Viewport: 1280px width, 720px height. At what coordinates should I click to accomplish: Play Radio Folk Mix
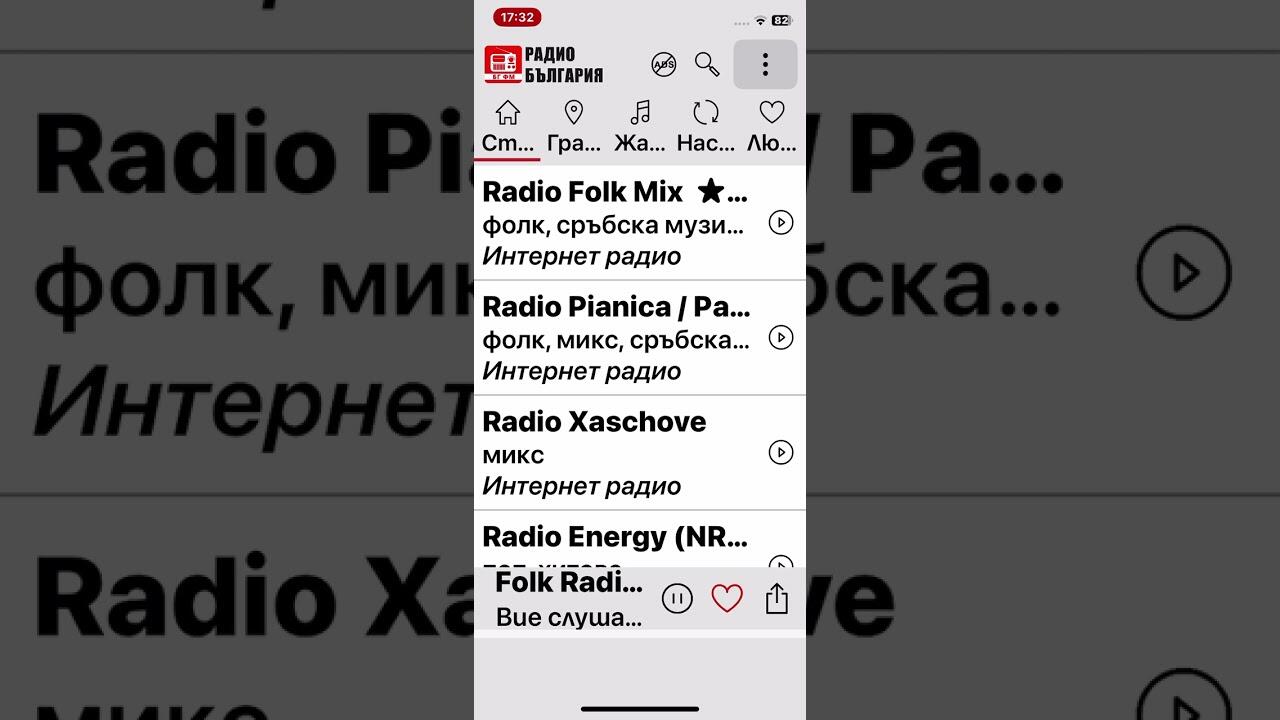(780, 223)
